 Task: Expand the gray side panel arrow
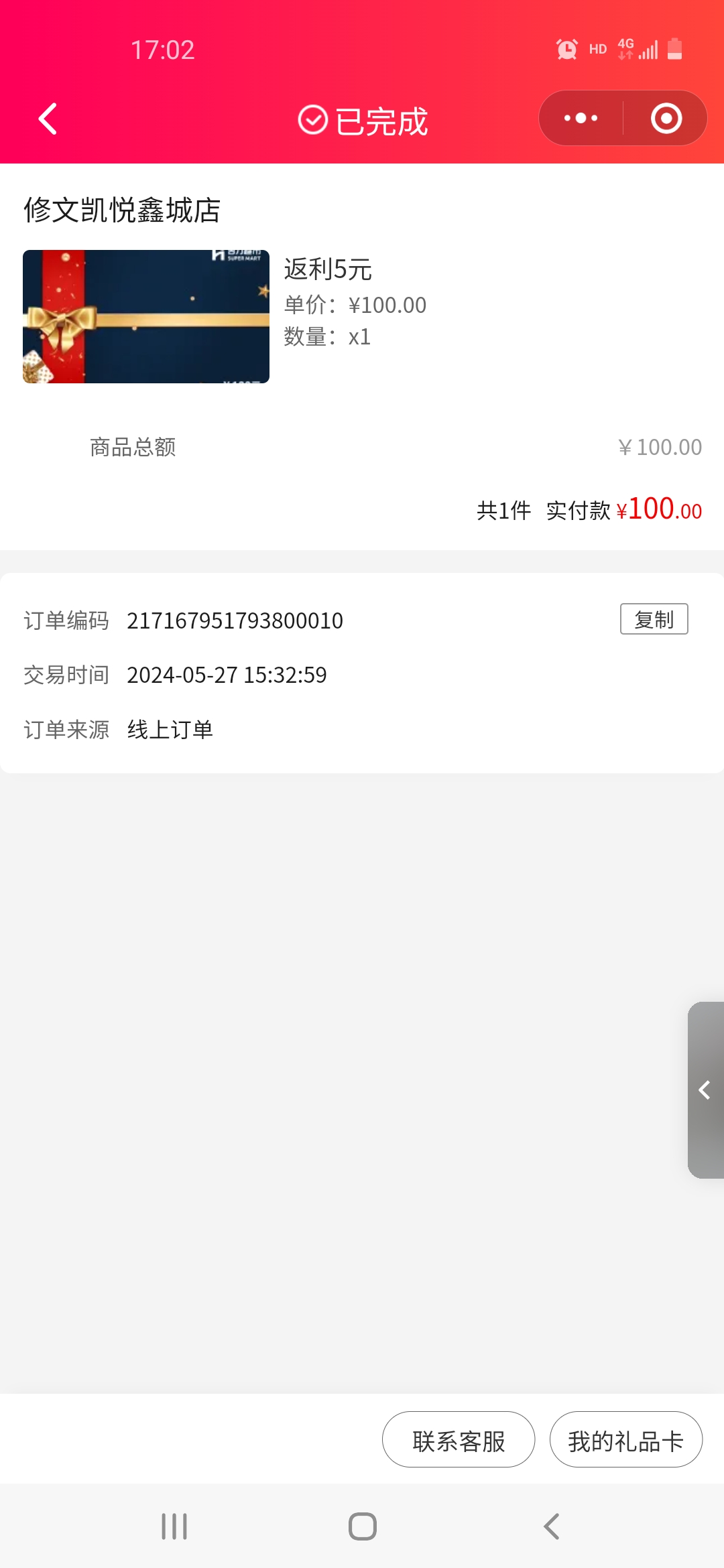705,1090
